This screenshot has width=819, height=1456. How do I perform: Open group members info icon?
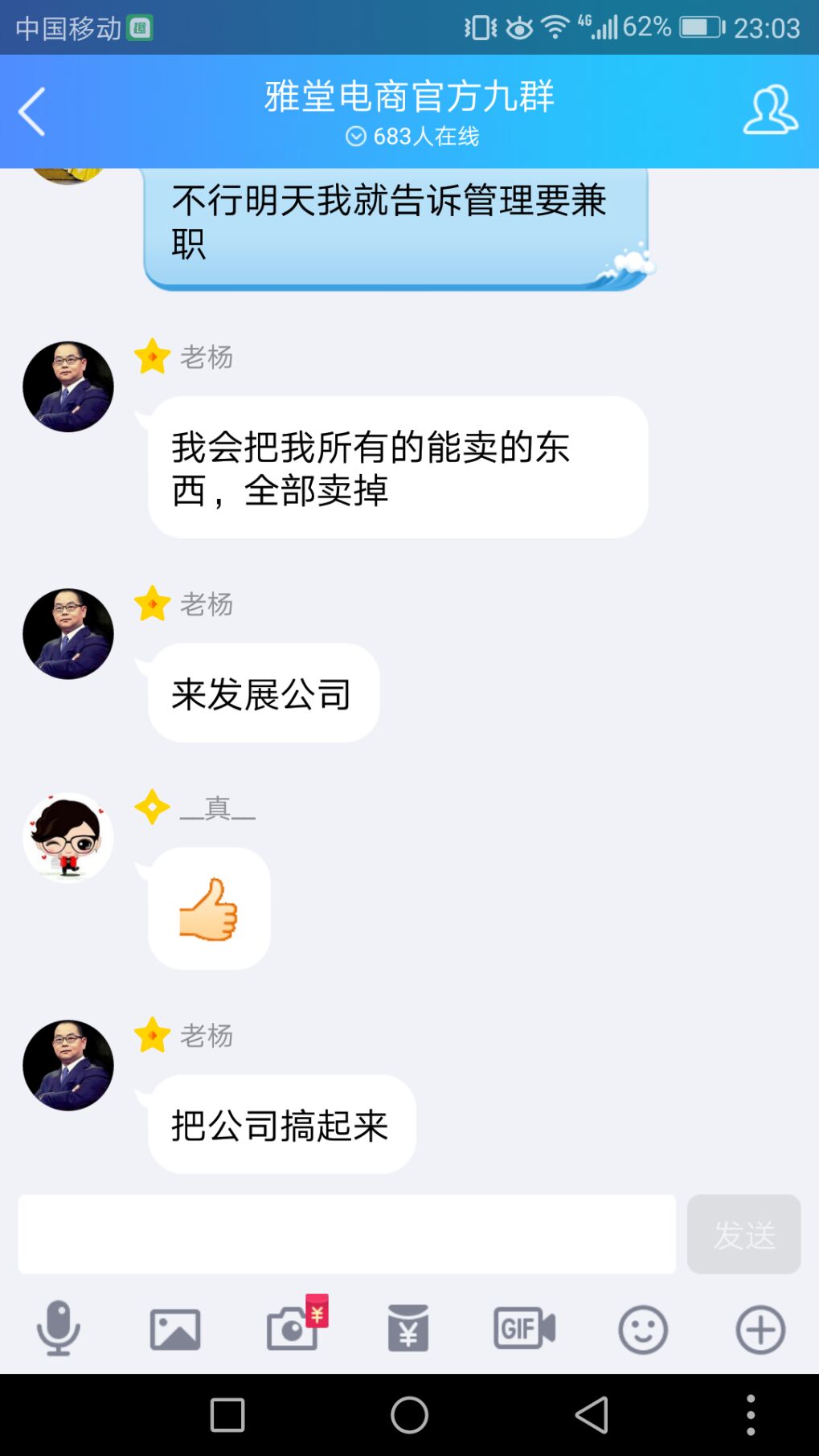click(769, 110)
